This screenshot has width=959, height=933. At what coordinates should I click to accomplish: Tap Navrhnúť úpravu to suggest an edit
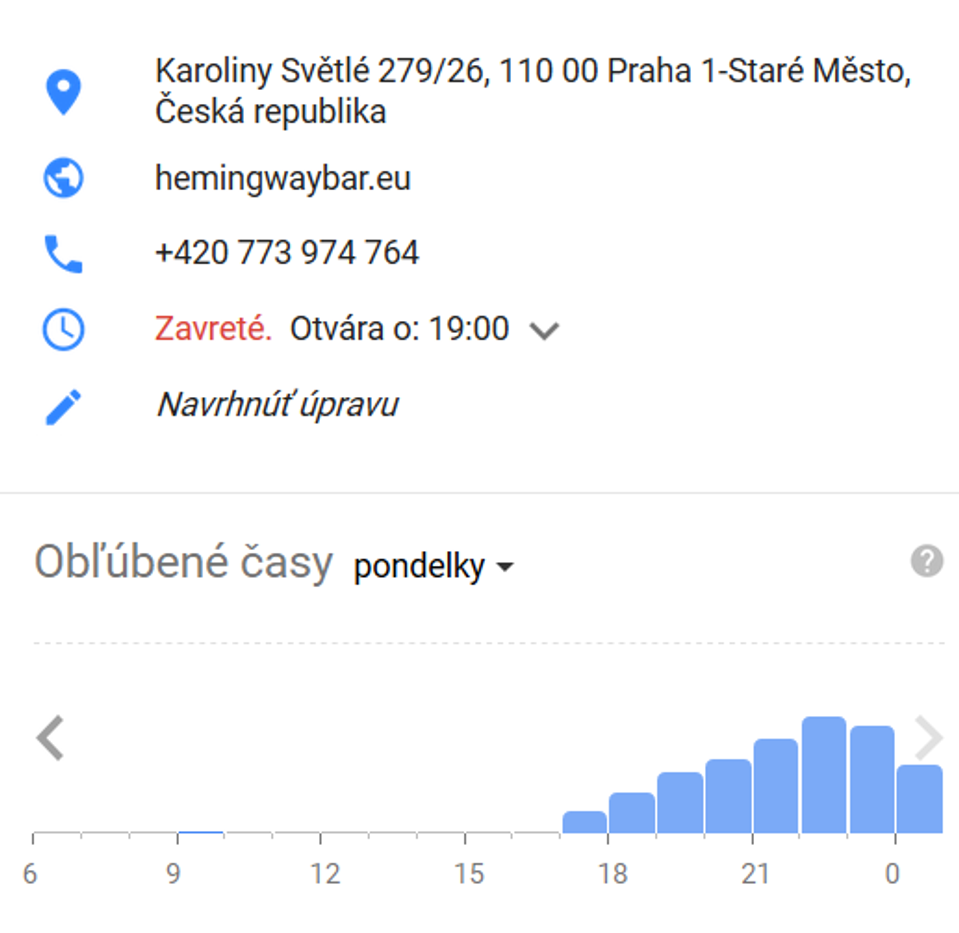[x=277, y=405]
